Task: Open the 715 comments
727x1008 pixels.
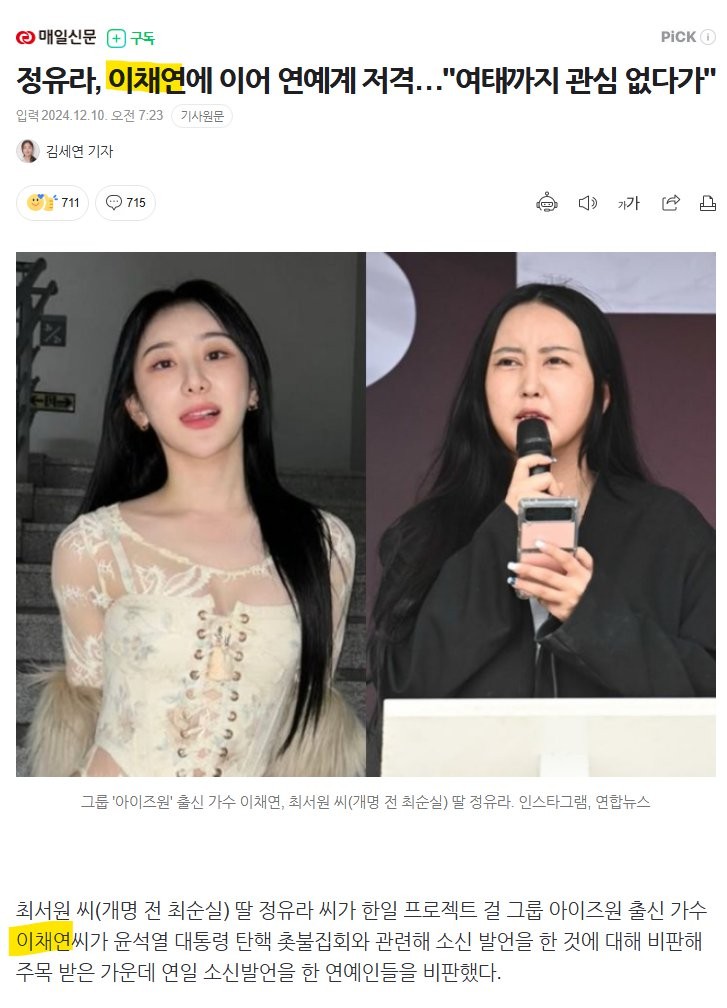Action: click(125, 203)
